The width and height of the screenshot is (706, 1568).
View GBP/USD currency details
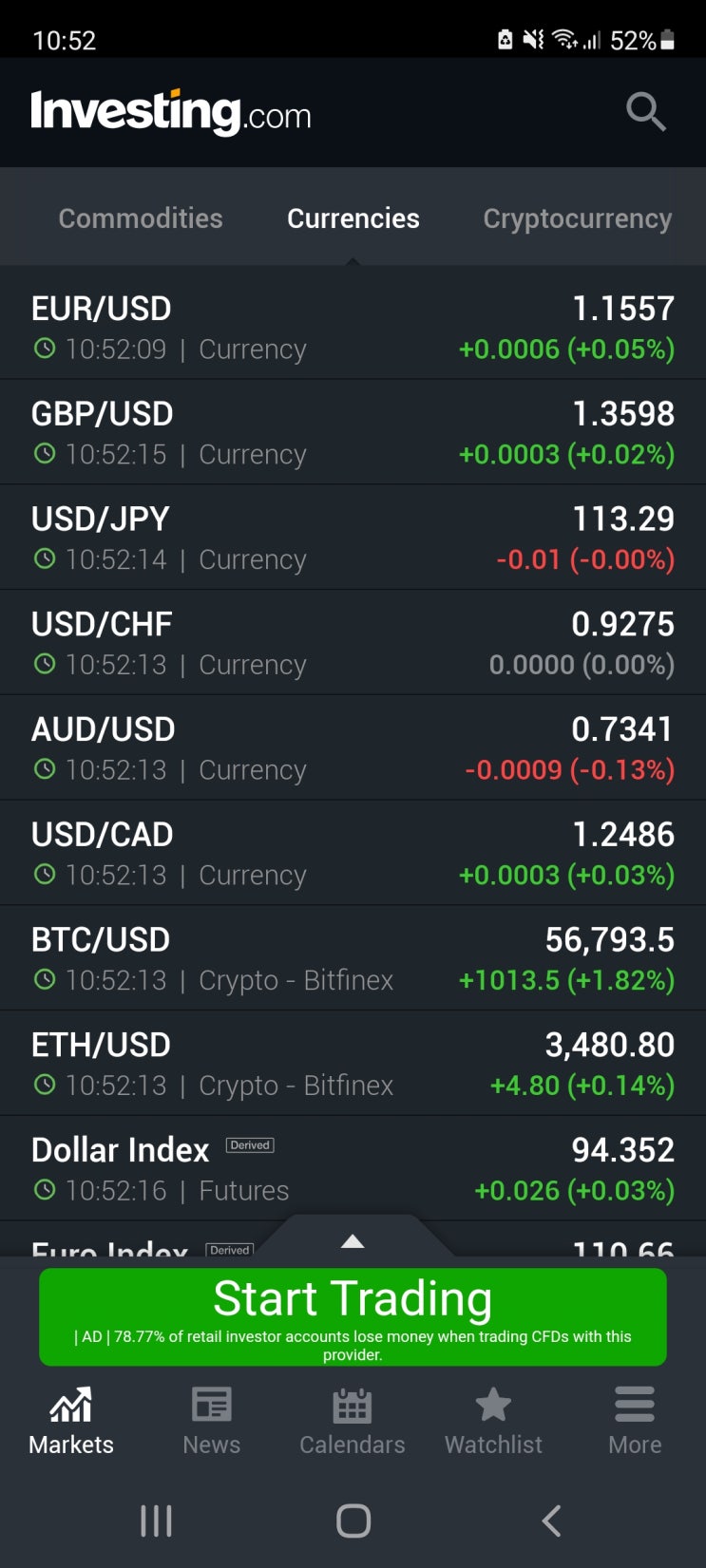[353, 433]
